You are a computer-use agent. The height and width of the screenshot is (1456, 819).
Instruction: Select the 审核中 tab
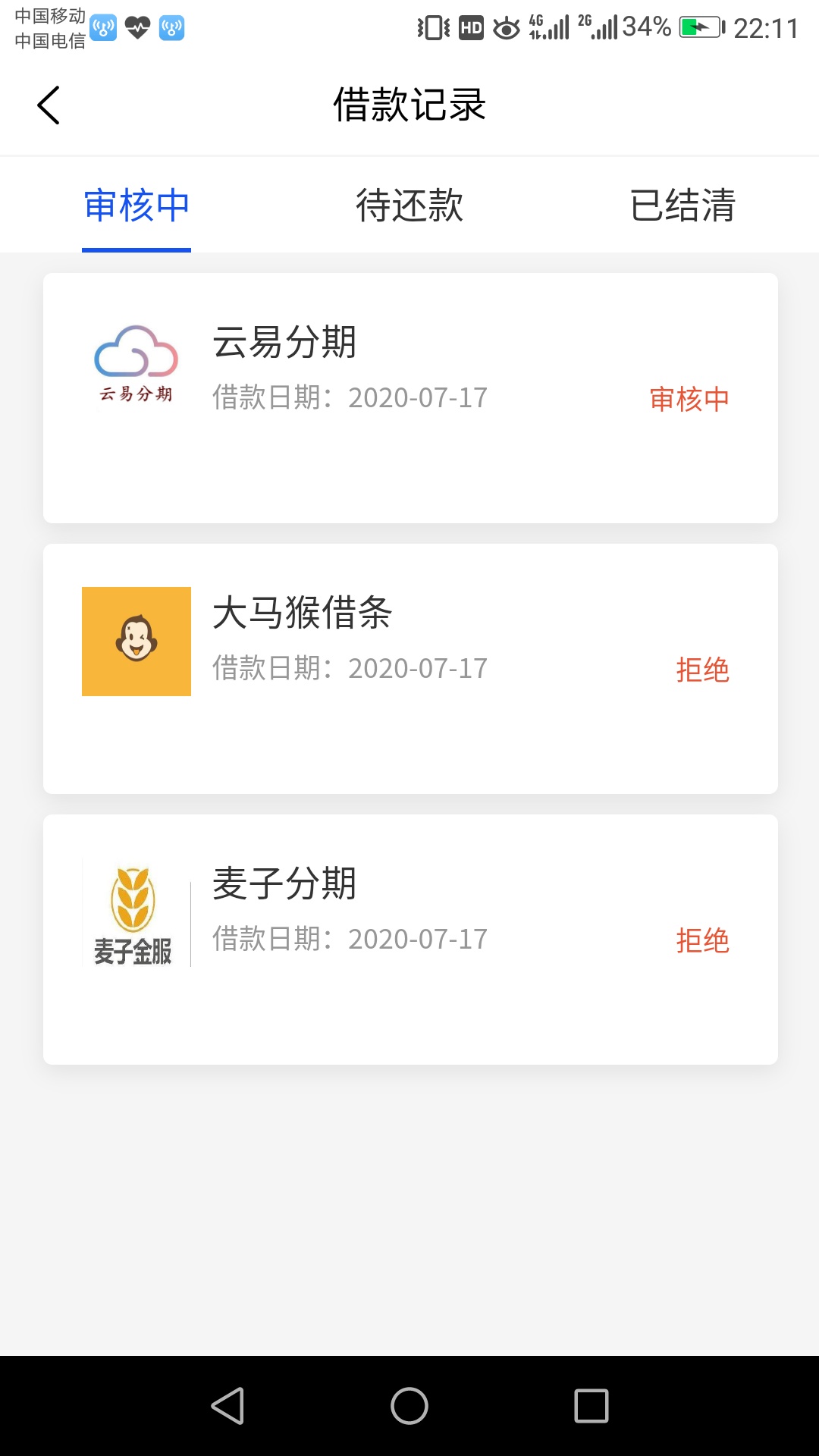click(136, 206)
